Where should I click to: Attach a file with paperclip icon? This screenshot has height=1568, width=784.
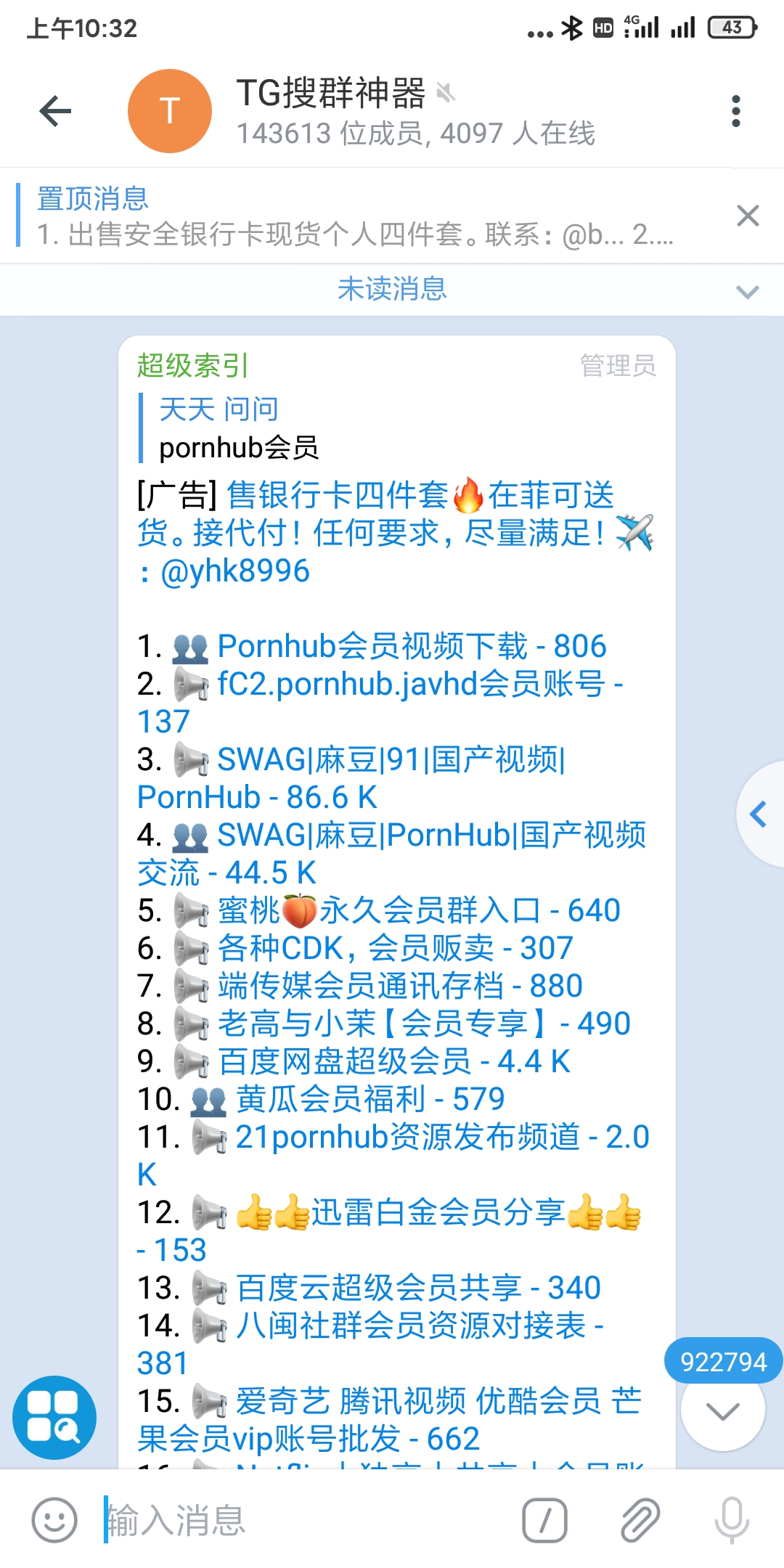(x=640, y=1519)
